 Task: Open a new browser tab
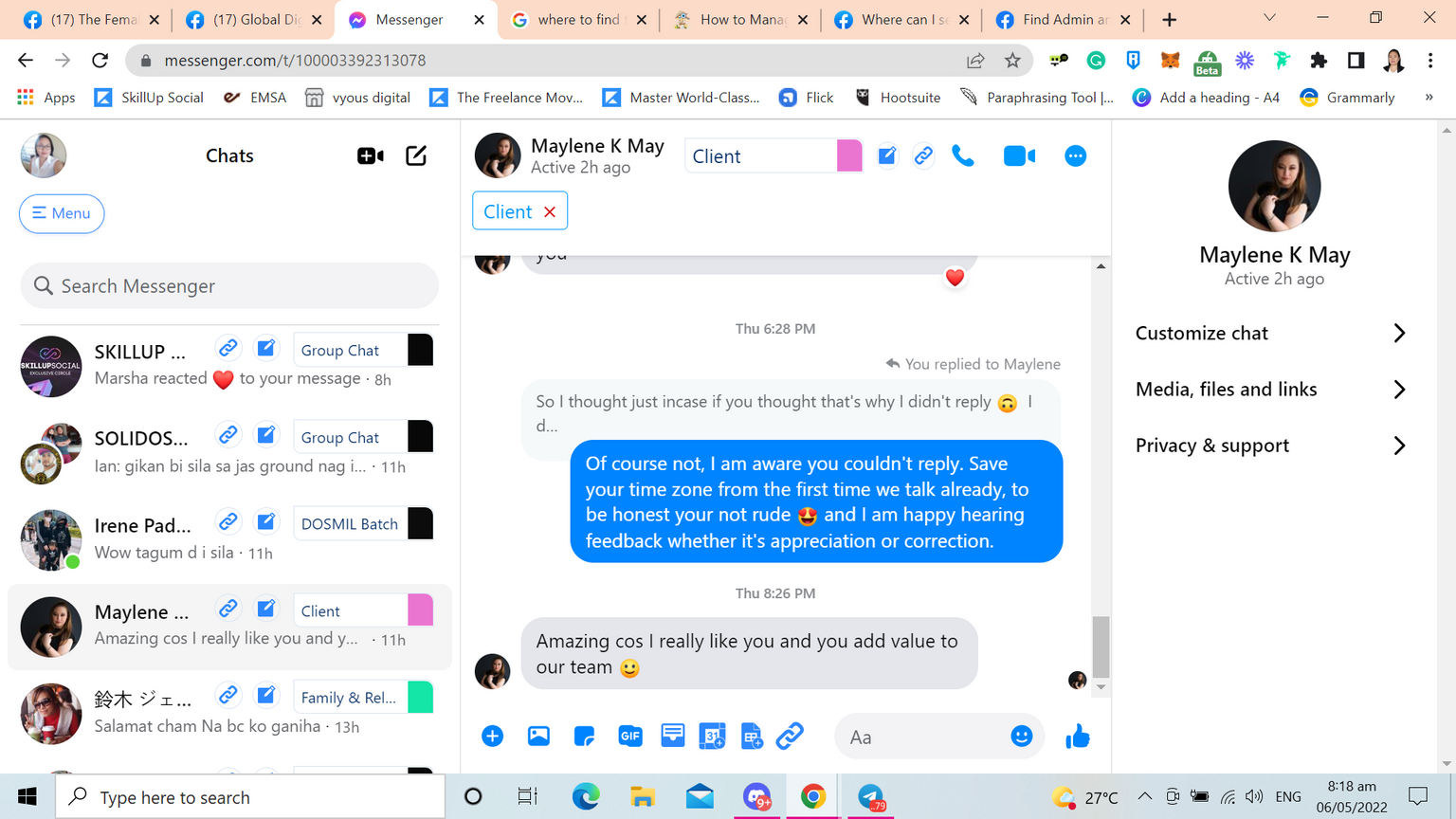[1169, 20]
